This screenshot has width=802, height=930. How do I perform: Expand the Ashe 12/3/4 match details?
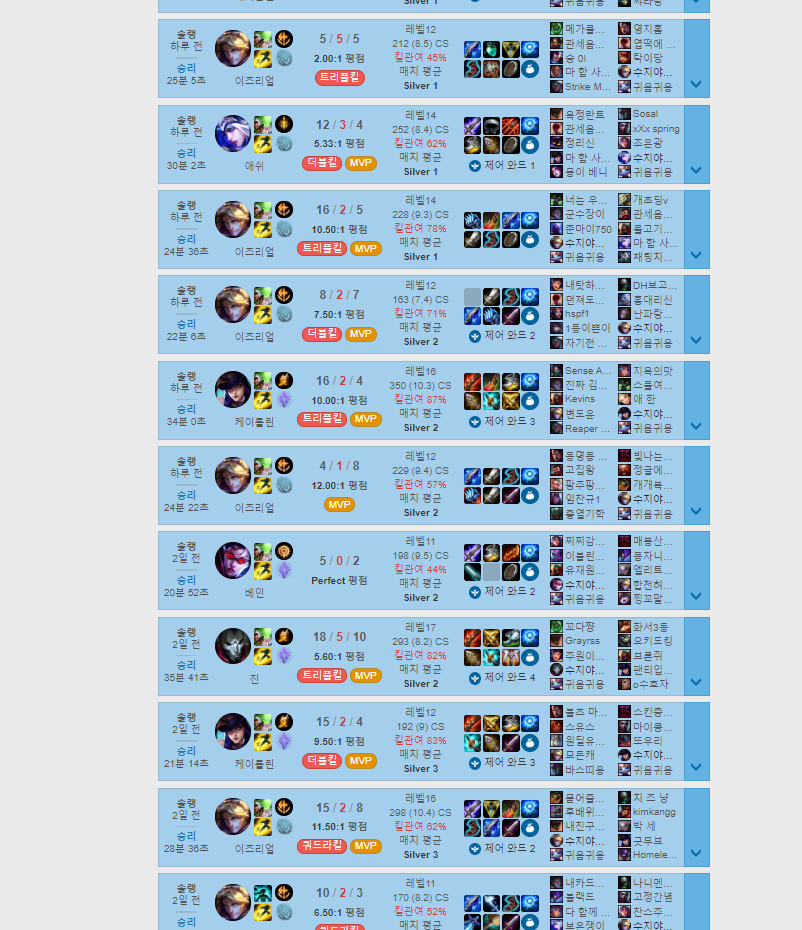pyautogui.click(x=696, y=170)
